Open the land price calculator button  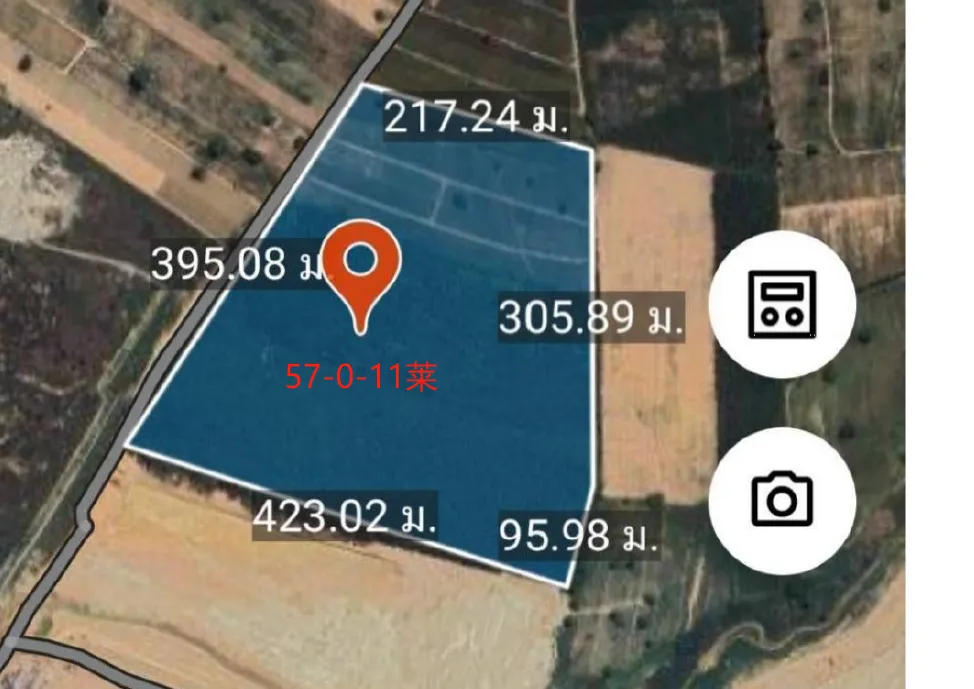point(782,304)
